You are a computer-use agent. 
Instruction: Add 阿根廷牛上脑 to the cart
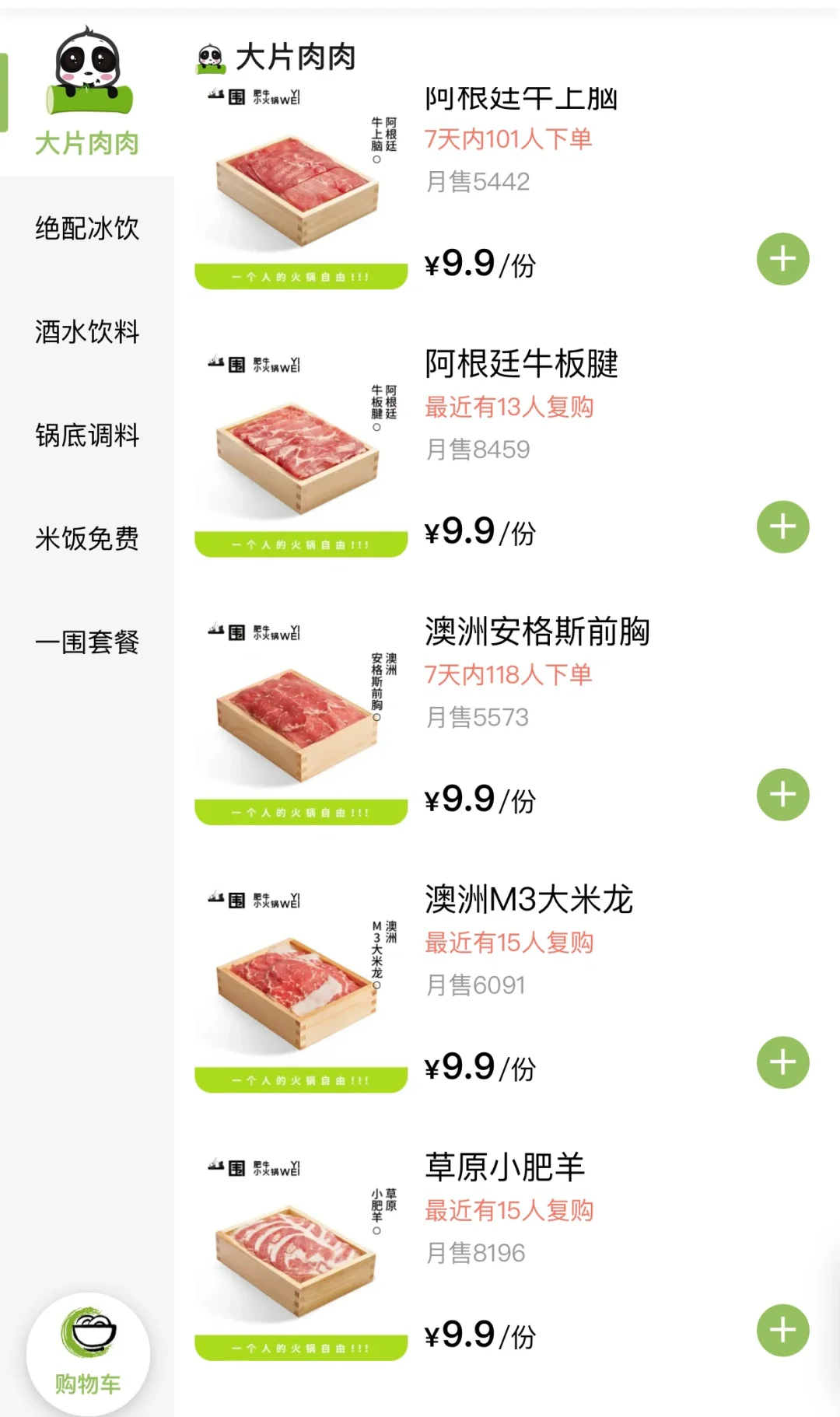click(783, 259)
